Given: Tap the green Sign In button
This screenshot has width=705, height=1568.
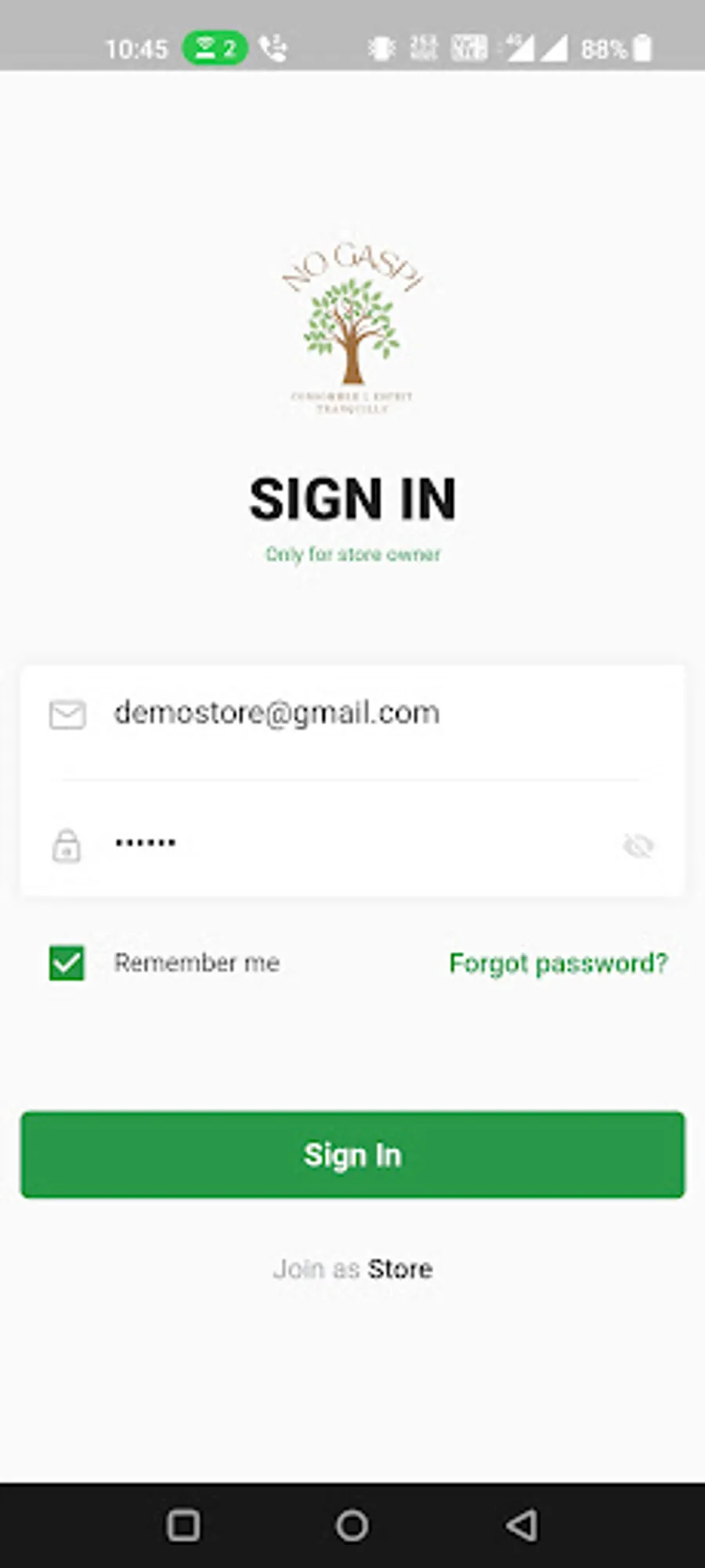Looking at the screenshot, I should tap(352, 1155).
